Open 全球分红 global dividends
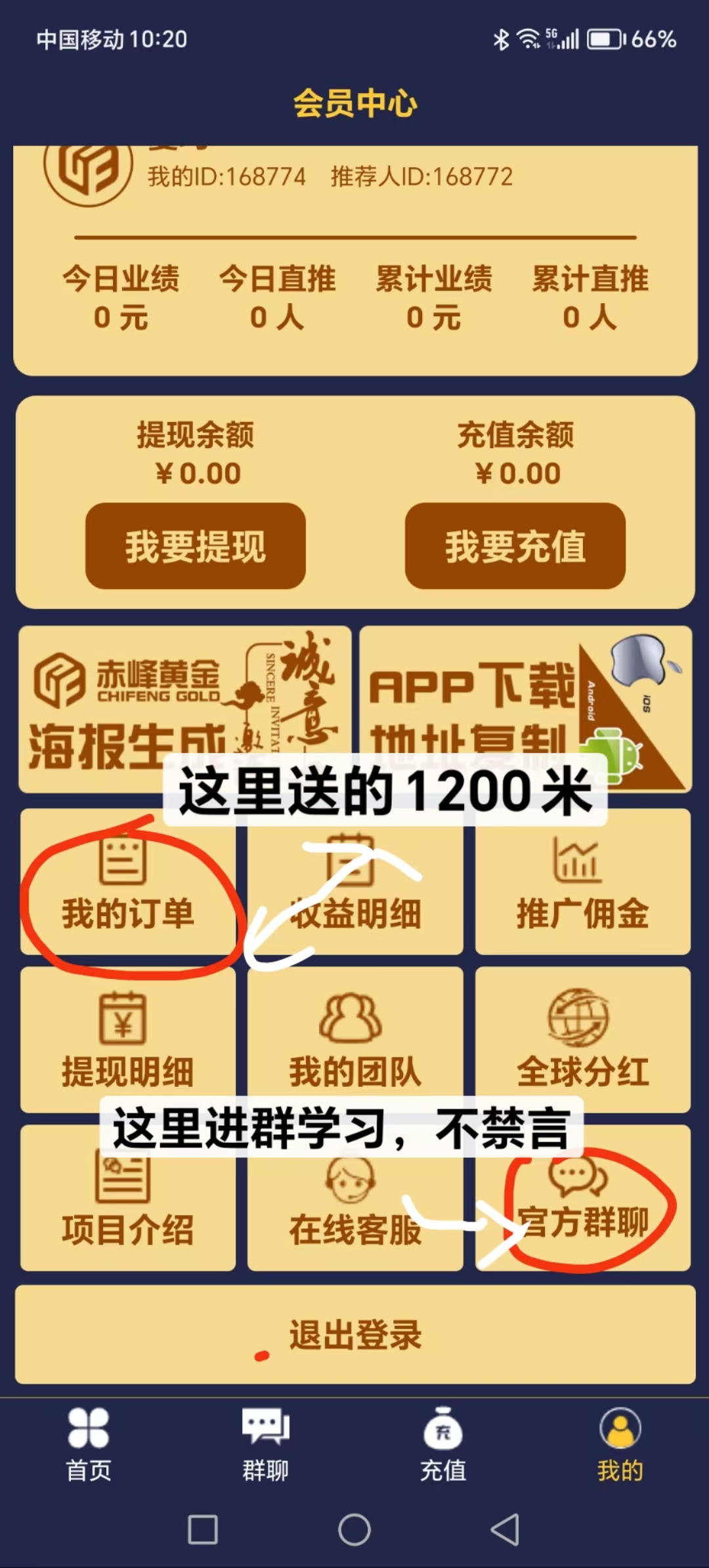This screenshot has height=1568, width=709. pos(583,1040)
